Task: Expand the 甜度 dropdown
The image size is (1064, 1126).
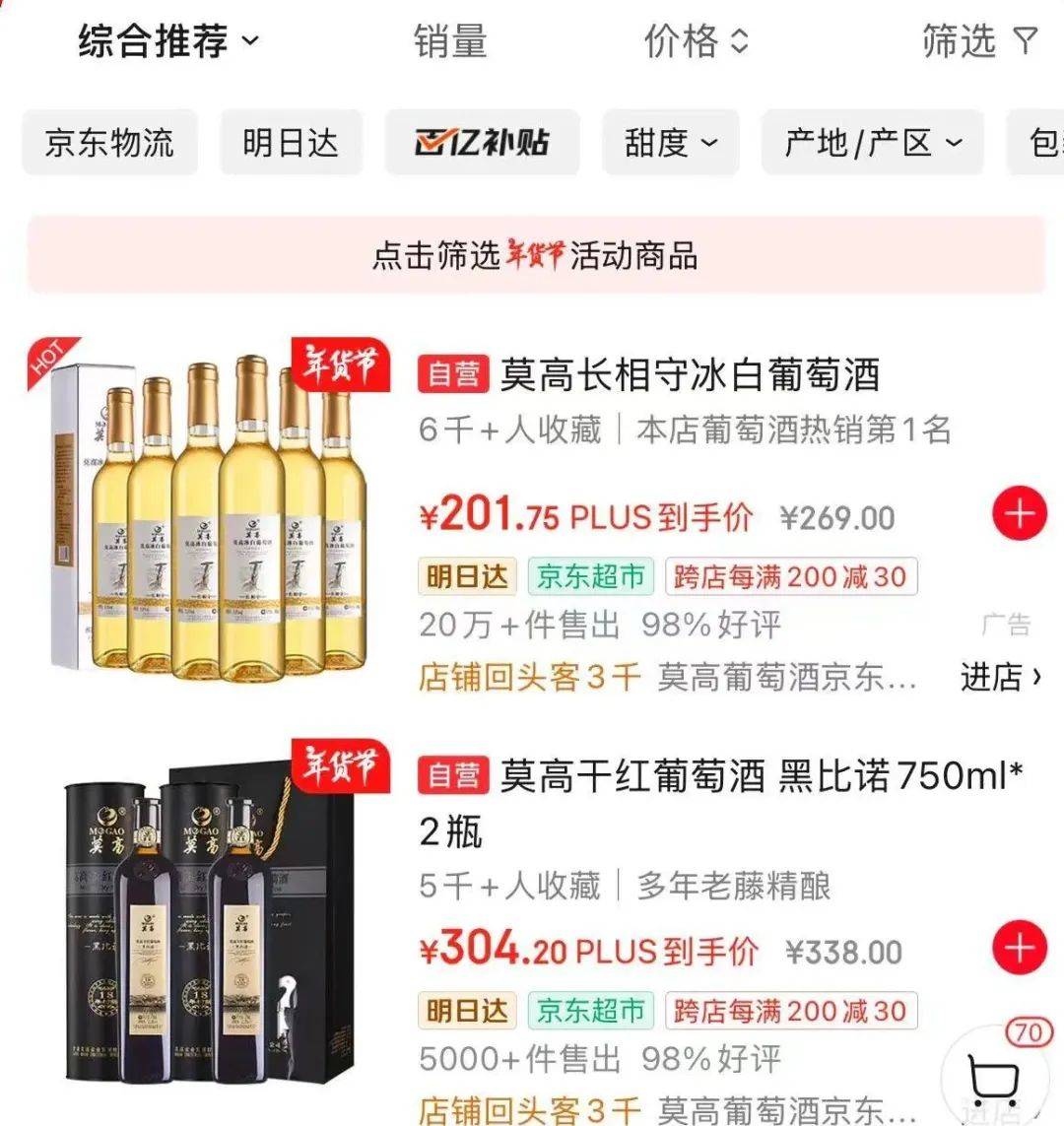Action: pyautogui.click(x=671, y=143)
